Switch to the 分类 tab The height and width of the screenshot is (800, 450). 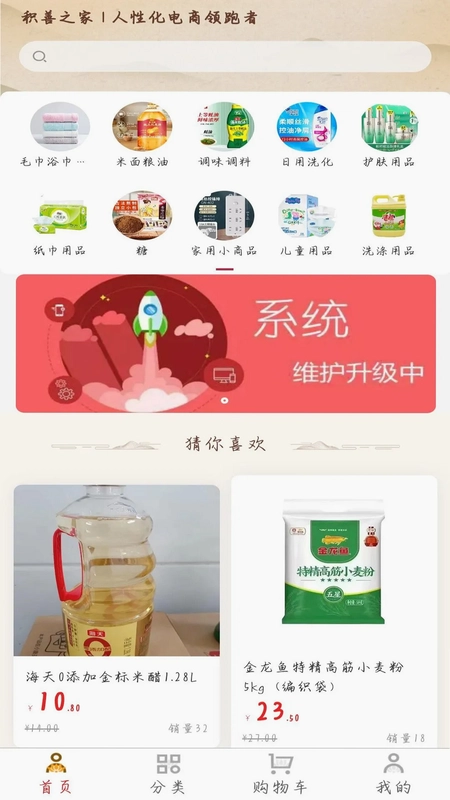tap(168, 774)
